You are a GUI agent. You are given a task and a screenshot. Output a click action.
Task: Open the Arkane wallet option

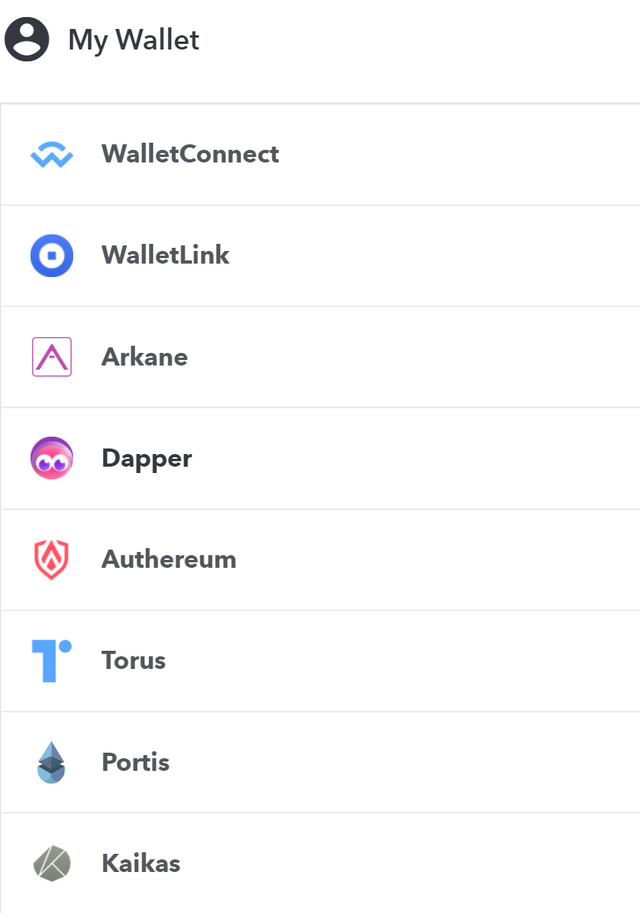pyautogui.click(x=145, y=357)
